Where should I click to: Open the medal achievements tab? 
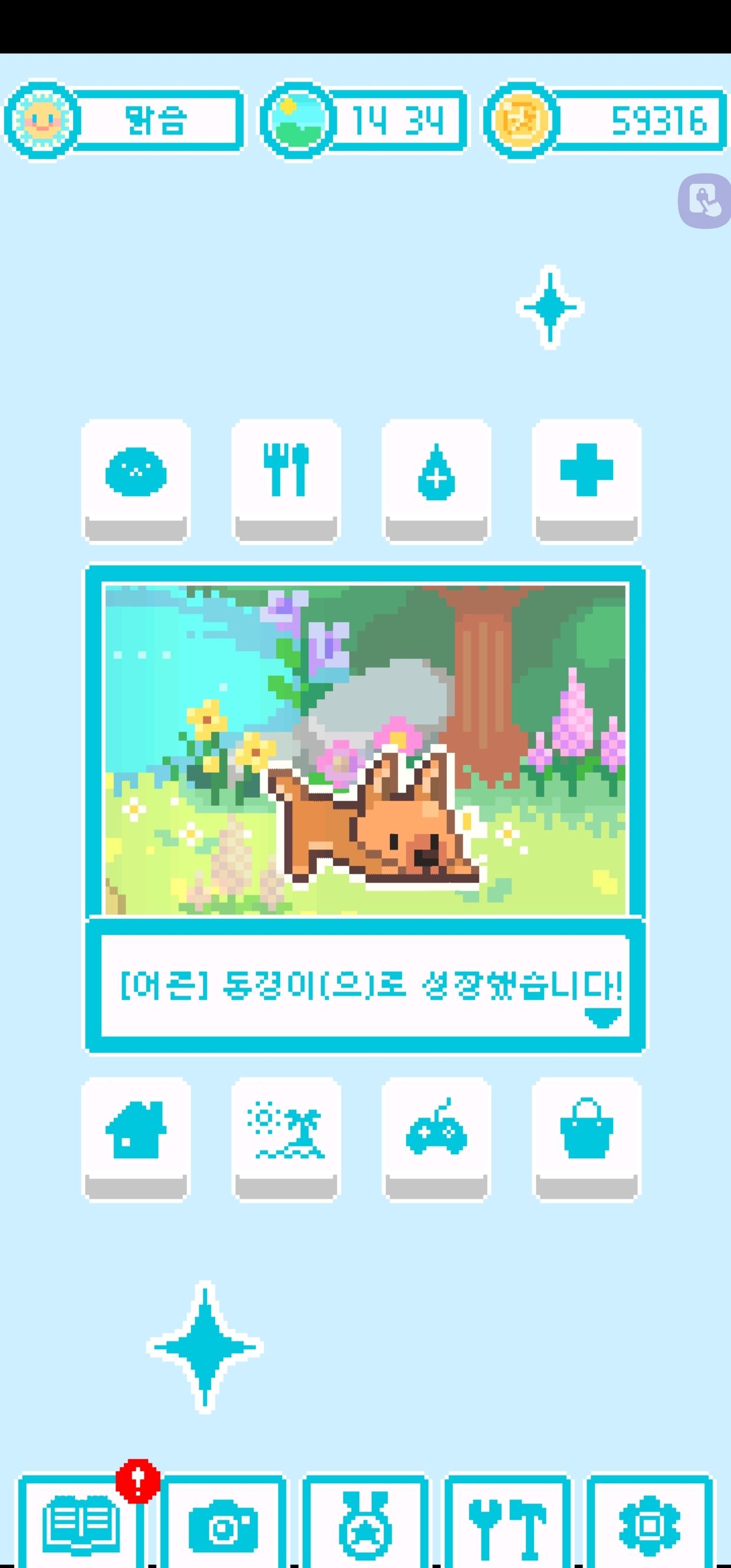[365, 1524]
